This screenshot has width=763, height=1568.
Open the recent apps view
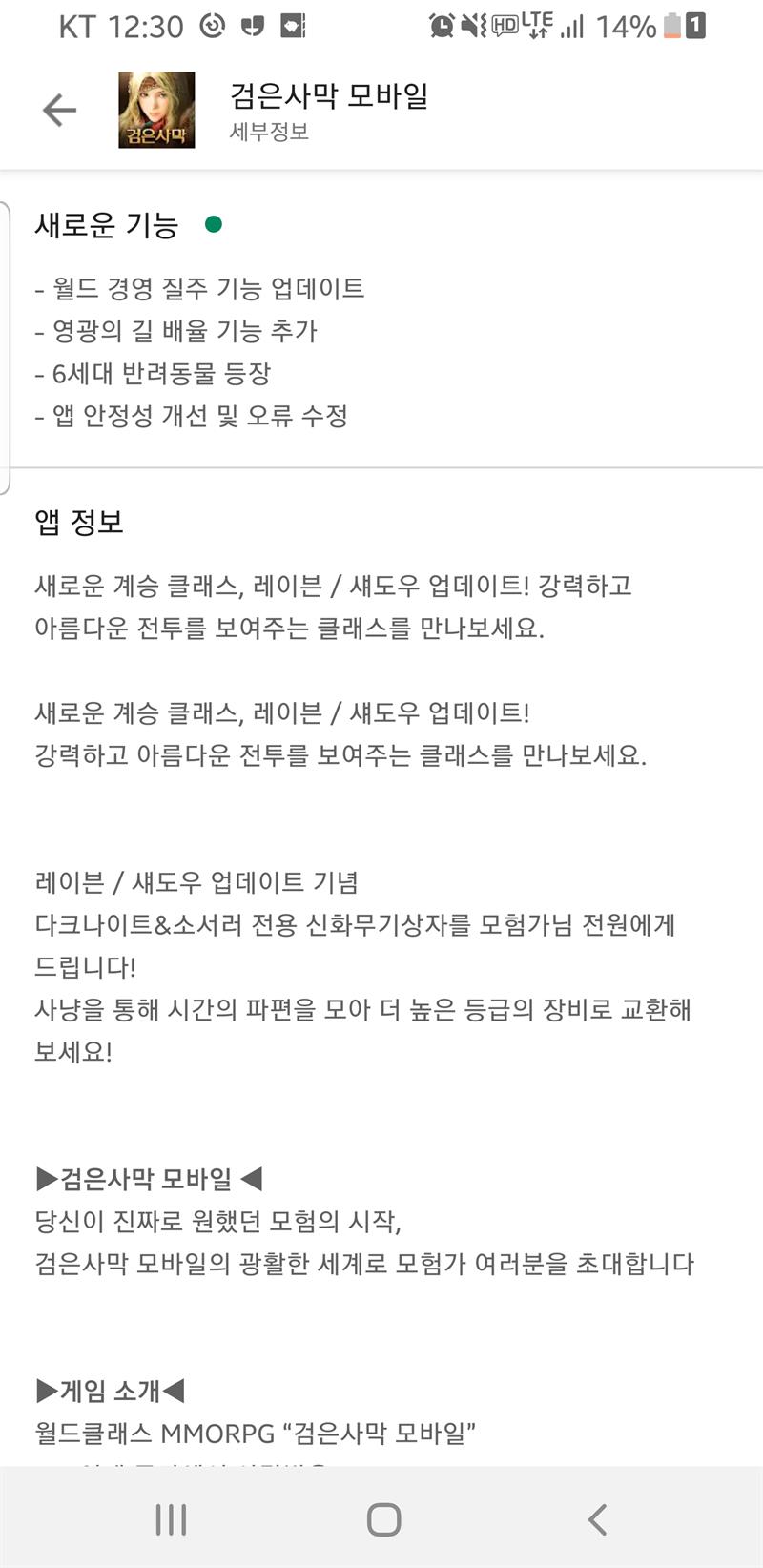coord(171,1519)
